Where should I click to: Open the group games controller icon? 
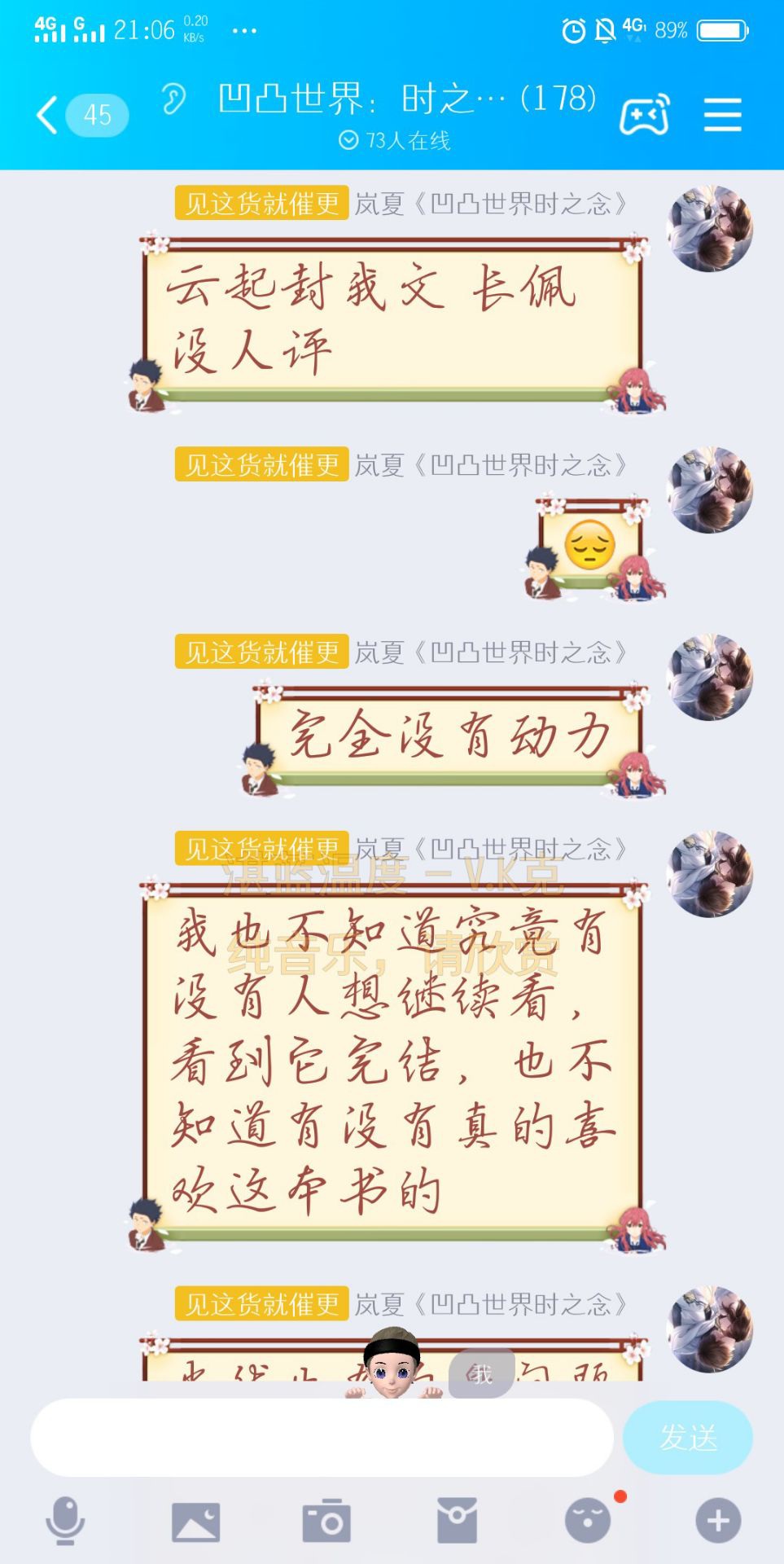pyautogui.click(x=644, y=115)
